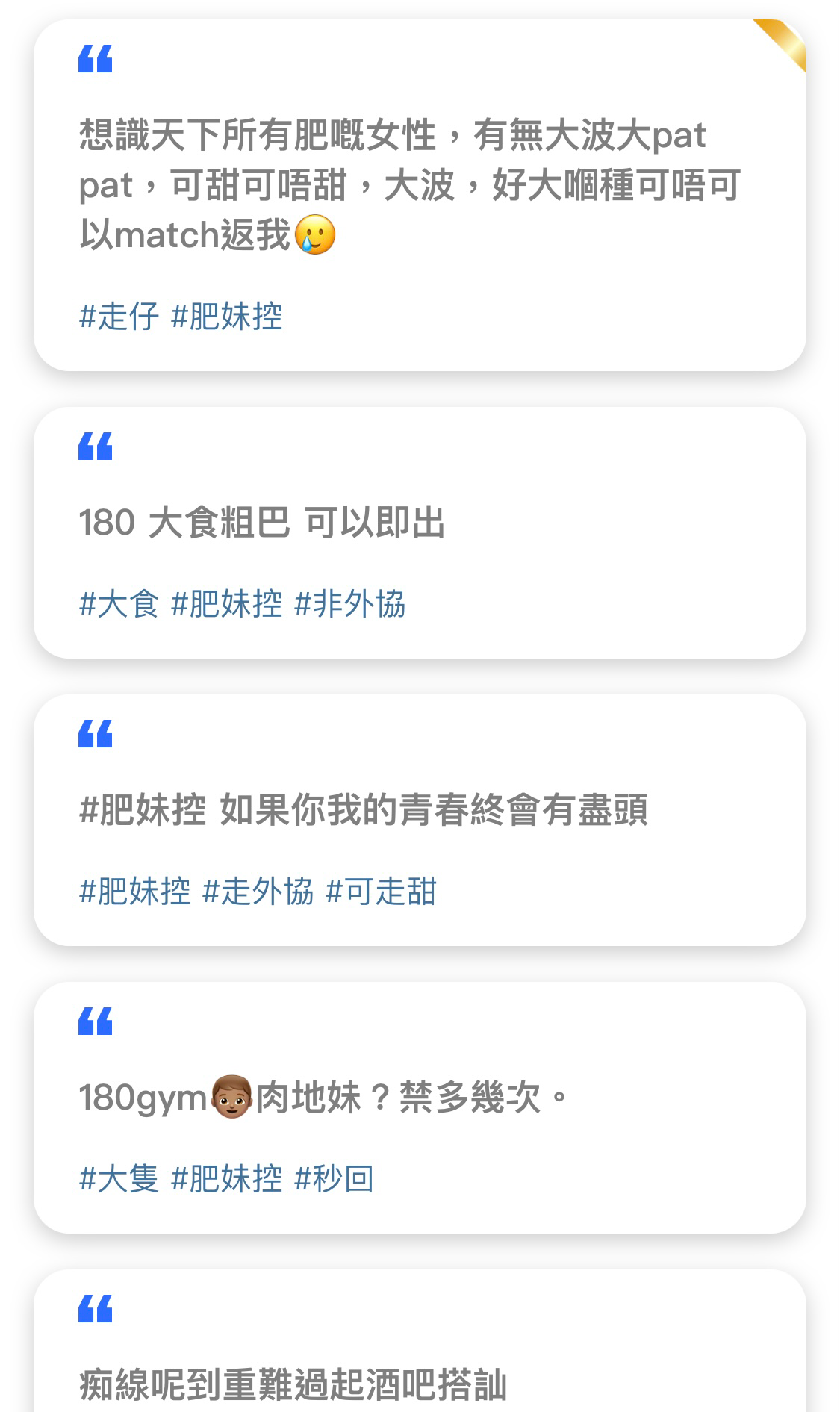This screenshot has height=1412, width=840.
Task: Open the card starting with 想識天下所有肥嘅女性
Action: 420,196
